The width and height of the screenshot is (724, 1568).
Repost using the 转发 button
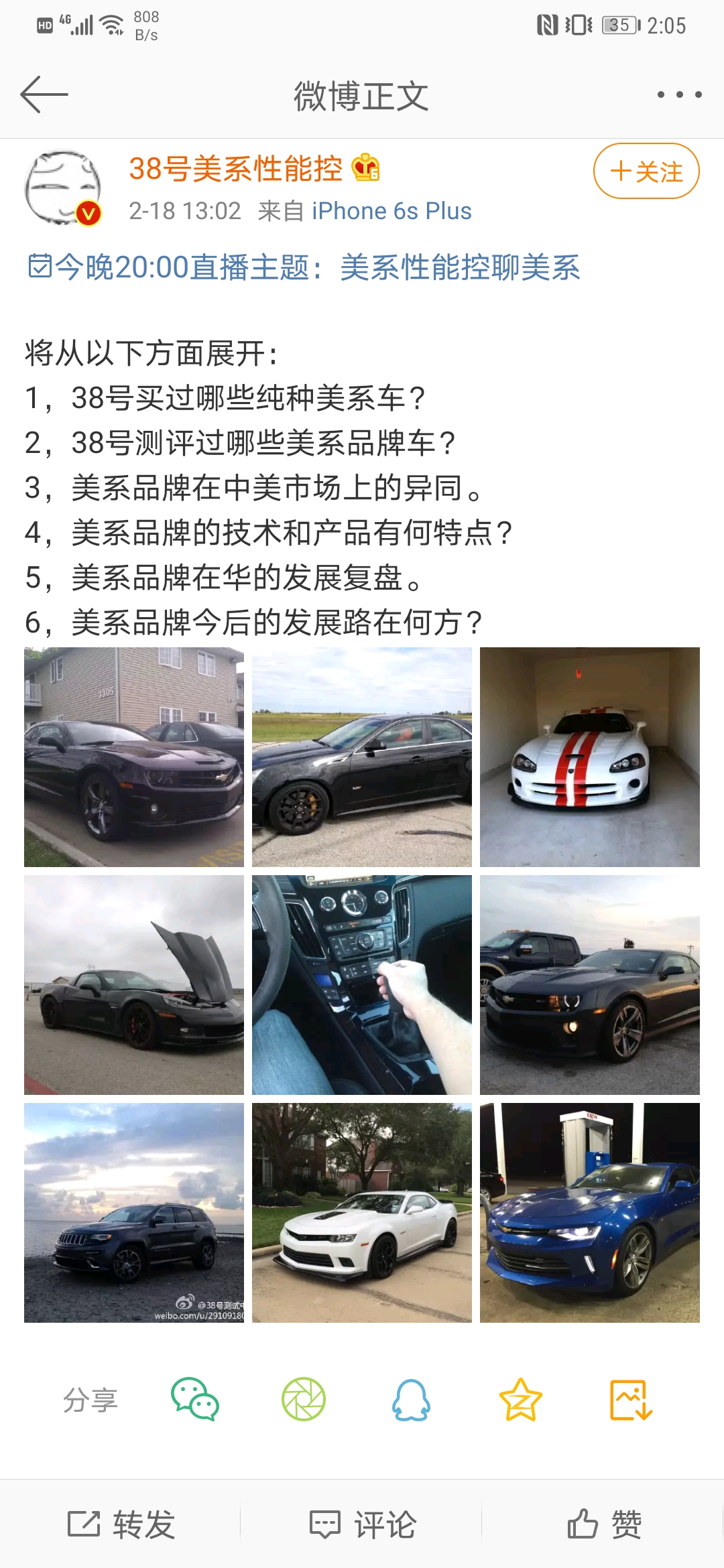pos(121,1524)
